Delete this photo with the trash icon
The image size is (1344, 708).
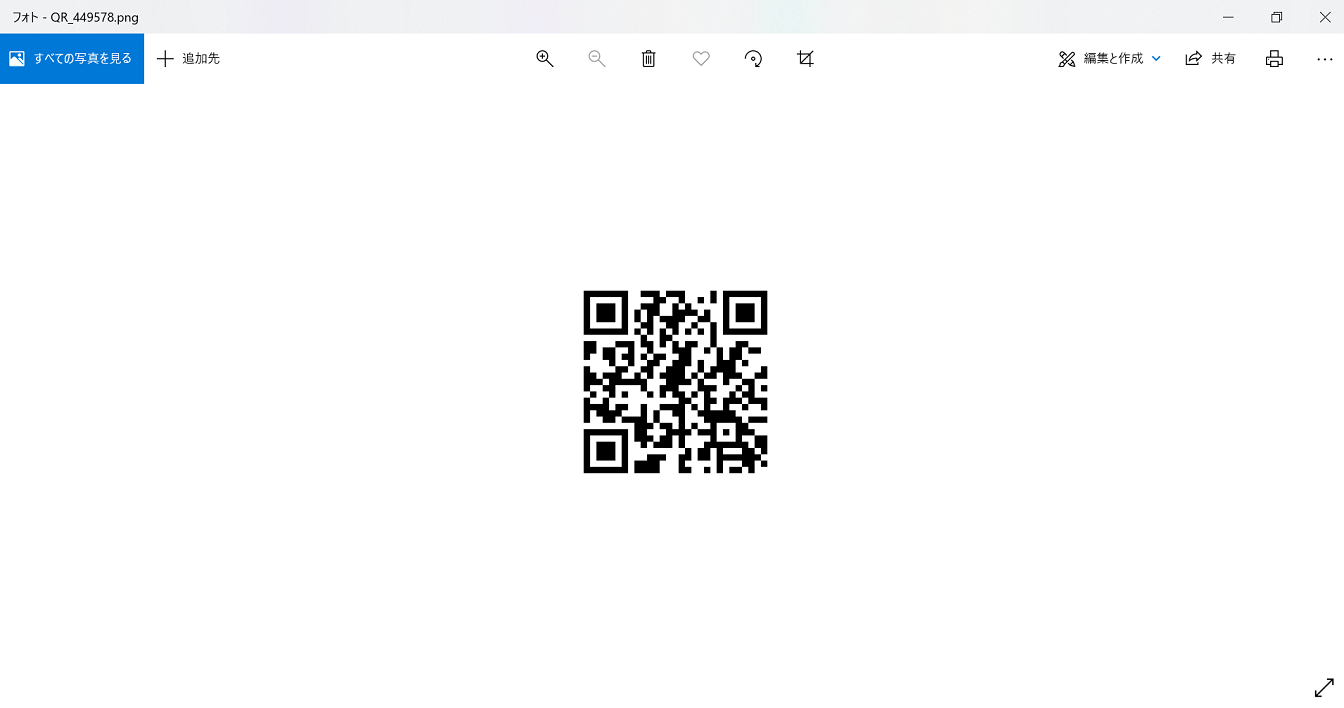tap(649, 59)
